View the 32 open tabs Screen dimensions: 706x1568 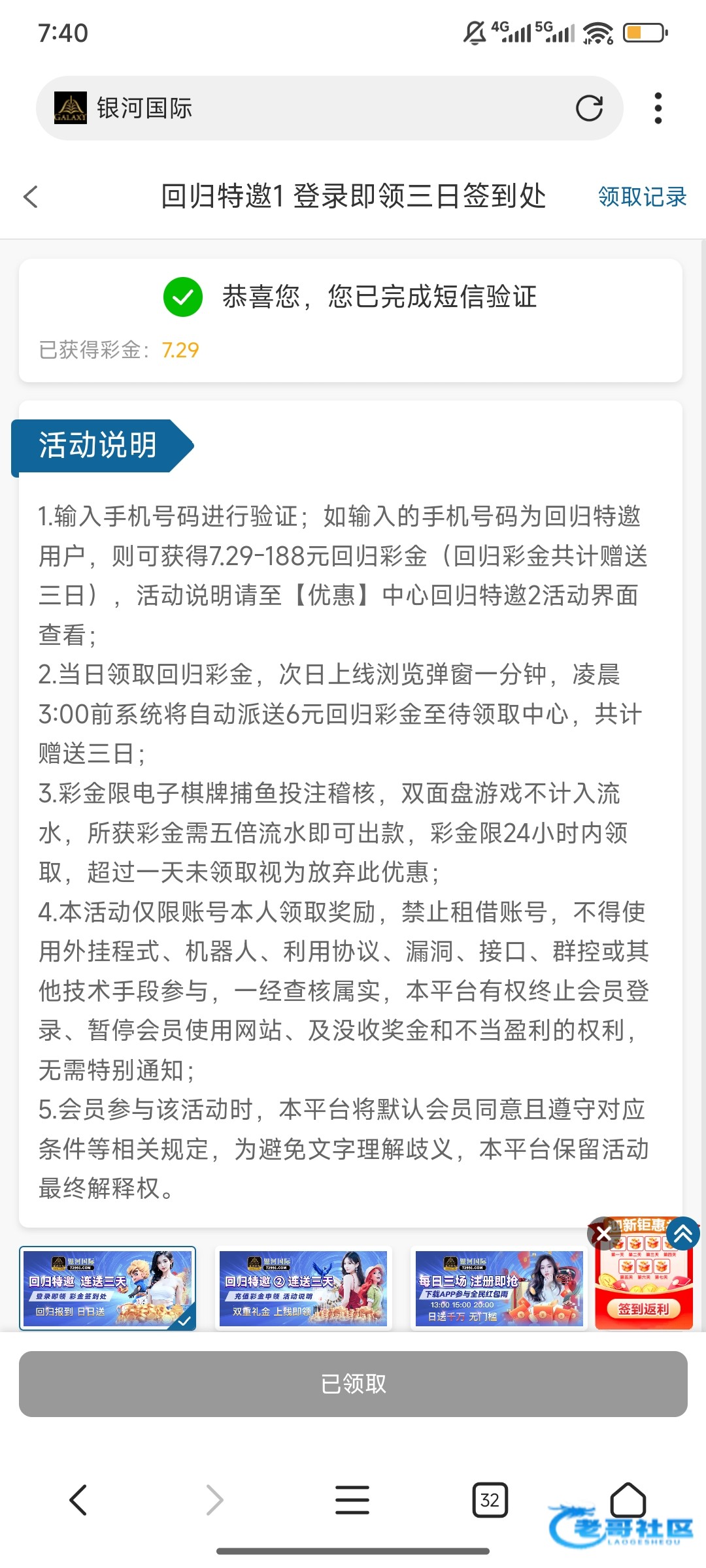pos(490,1500)
